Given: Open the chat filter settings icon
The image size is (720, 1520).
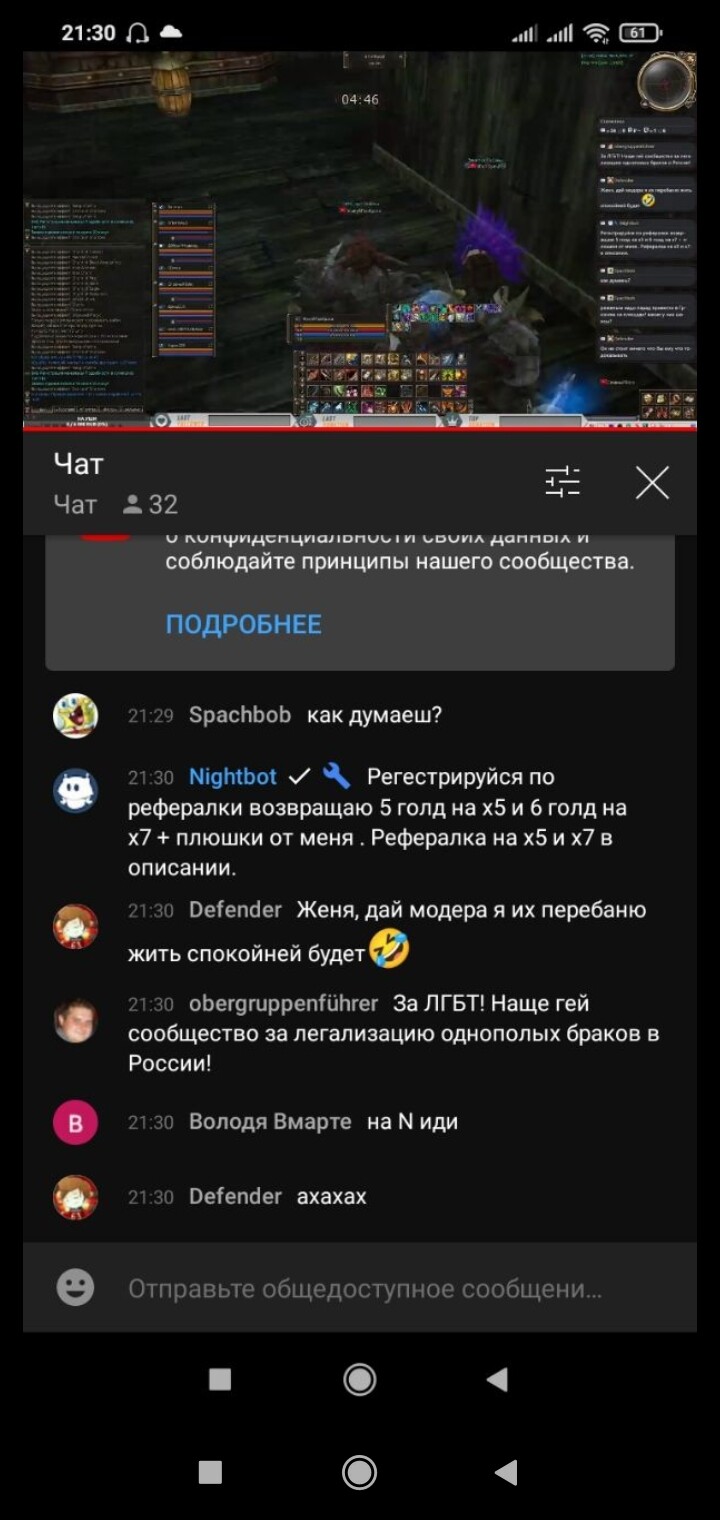Looking at the screenshot, I should click(x=562, y=483).
